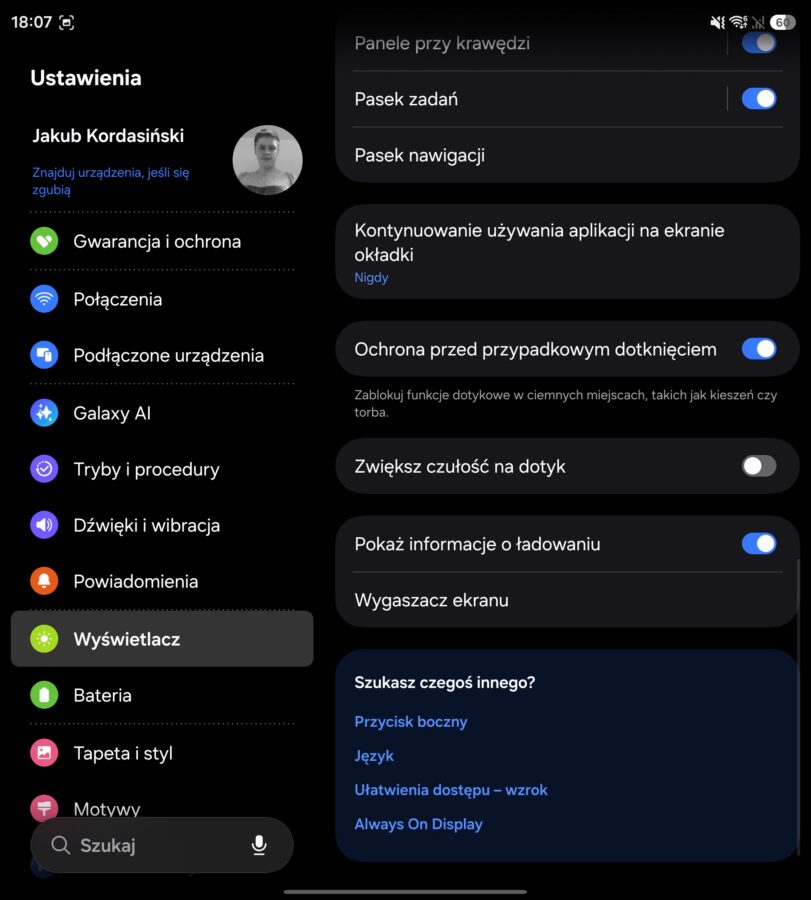Image resolution: width=811 pixels, height=900 pixels.
Task: Open Jakub Kordasiński account profile
Action: click(x=162, y=160)
